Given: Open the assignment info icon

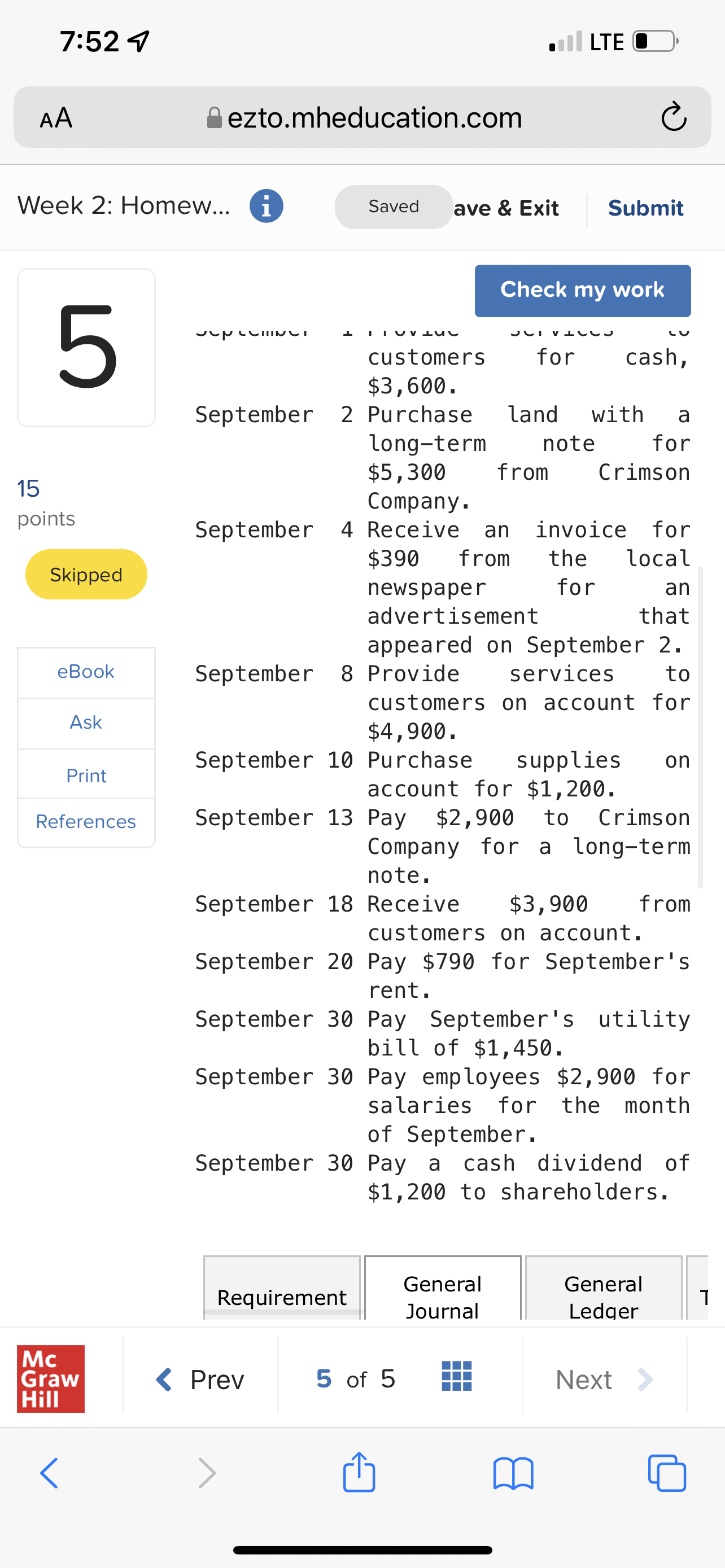Looking at the screenshot, I should tap(266, 207).
